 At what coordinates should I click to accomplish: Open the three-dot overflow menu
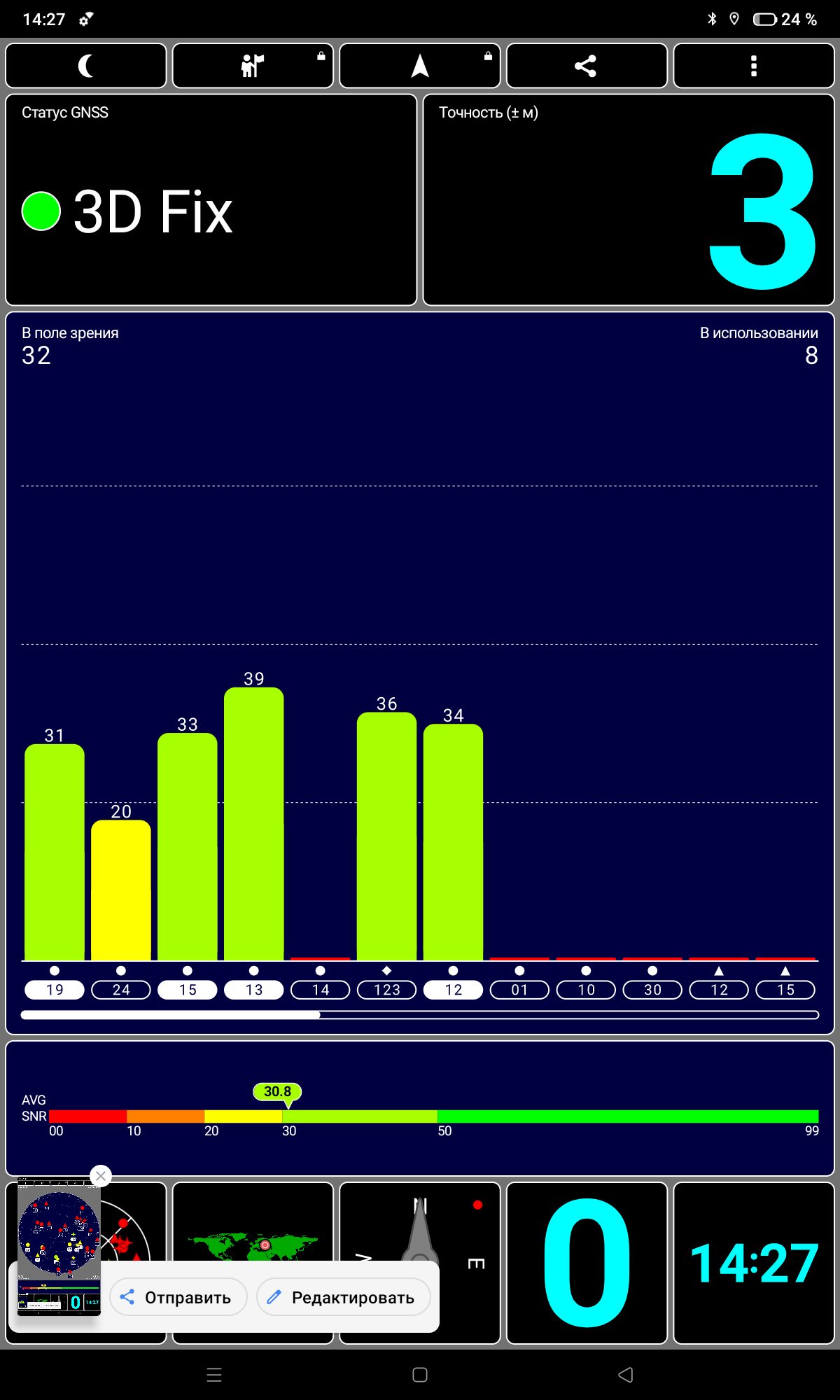tap(754, 66)
